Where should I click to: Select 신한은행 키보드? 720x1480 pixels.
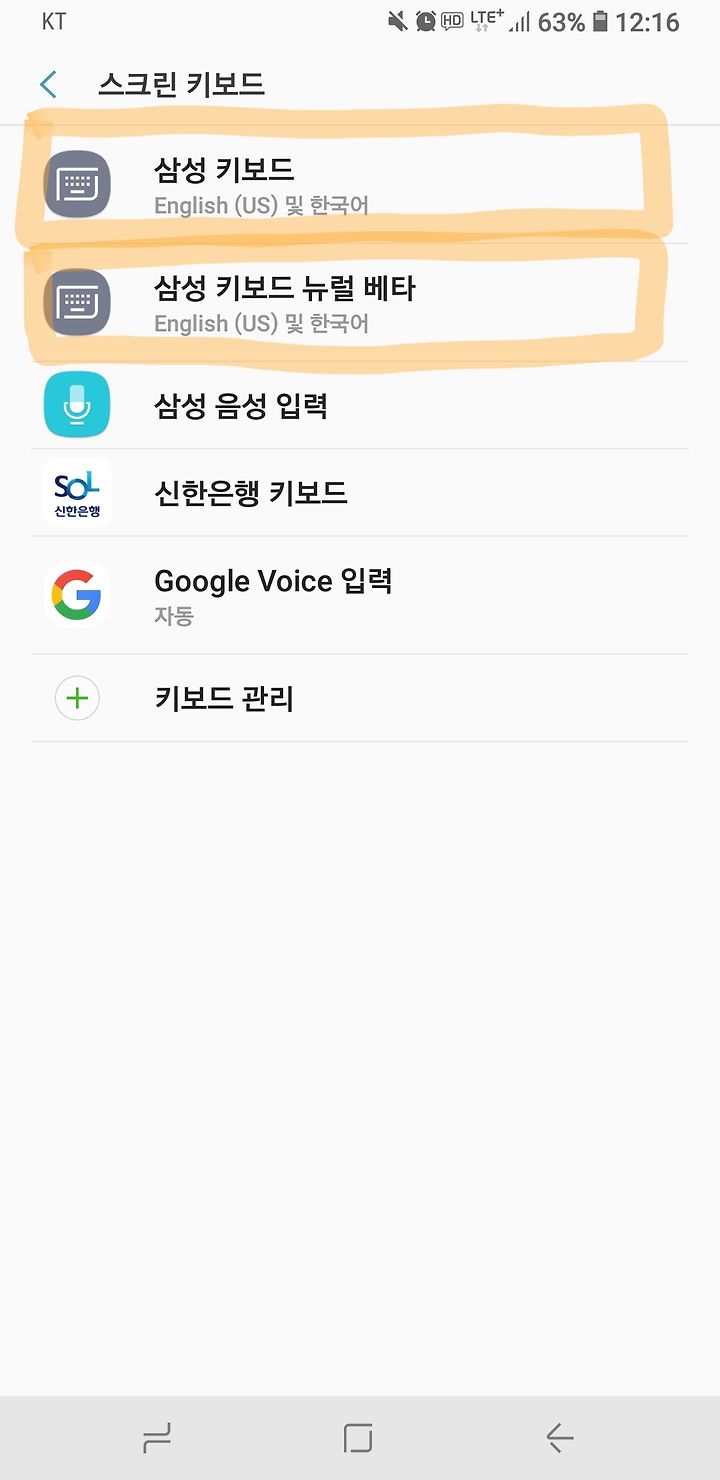(x=360, y=492)
